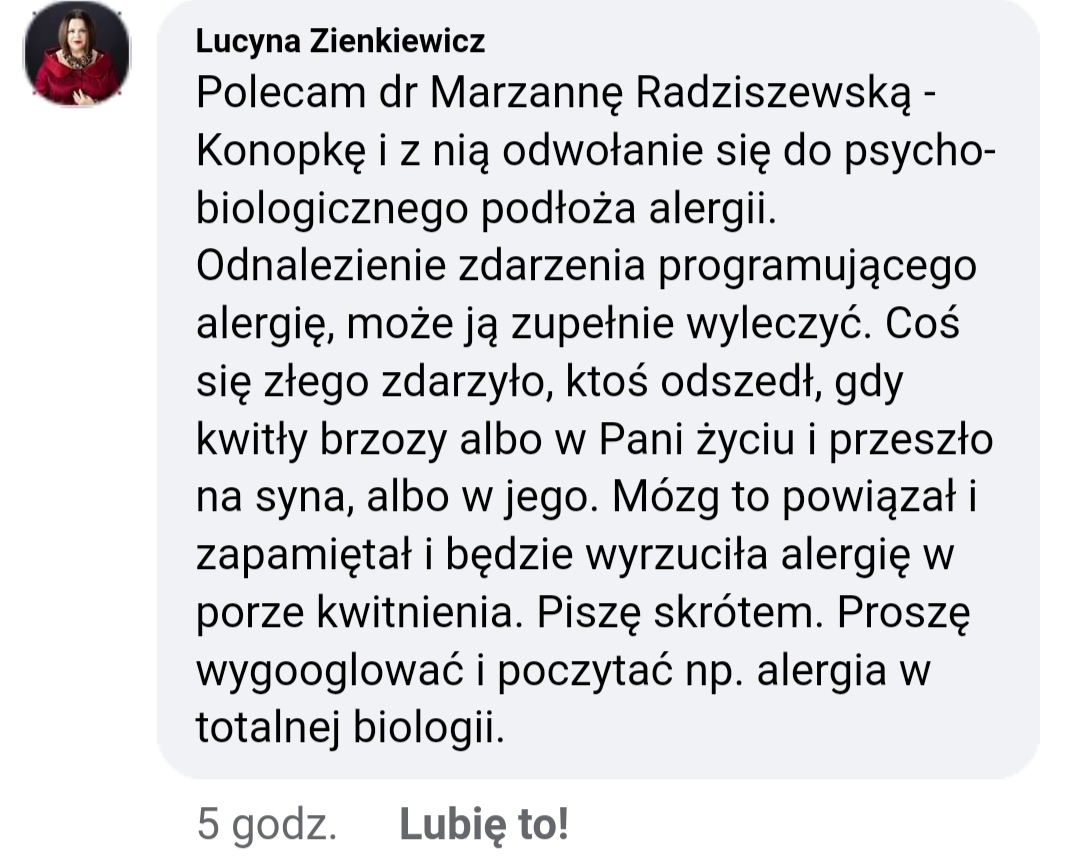Like the comment with Lubię to!
This screenshot has height=859, width=1080.
pyautogui.click(x=483, y=825)
